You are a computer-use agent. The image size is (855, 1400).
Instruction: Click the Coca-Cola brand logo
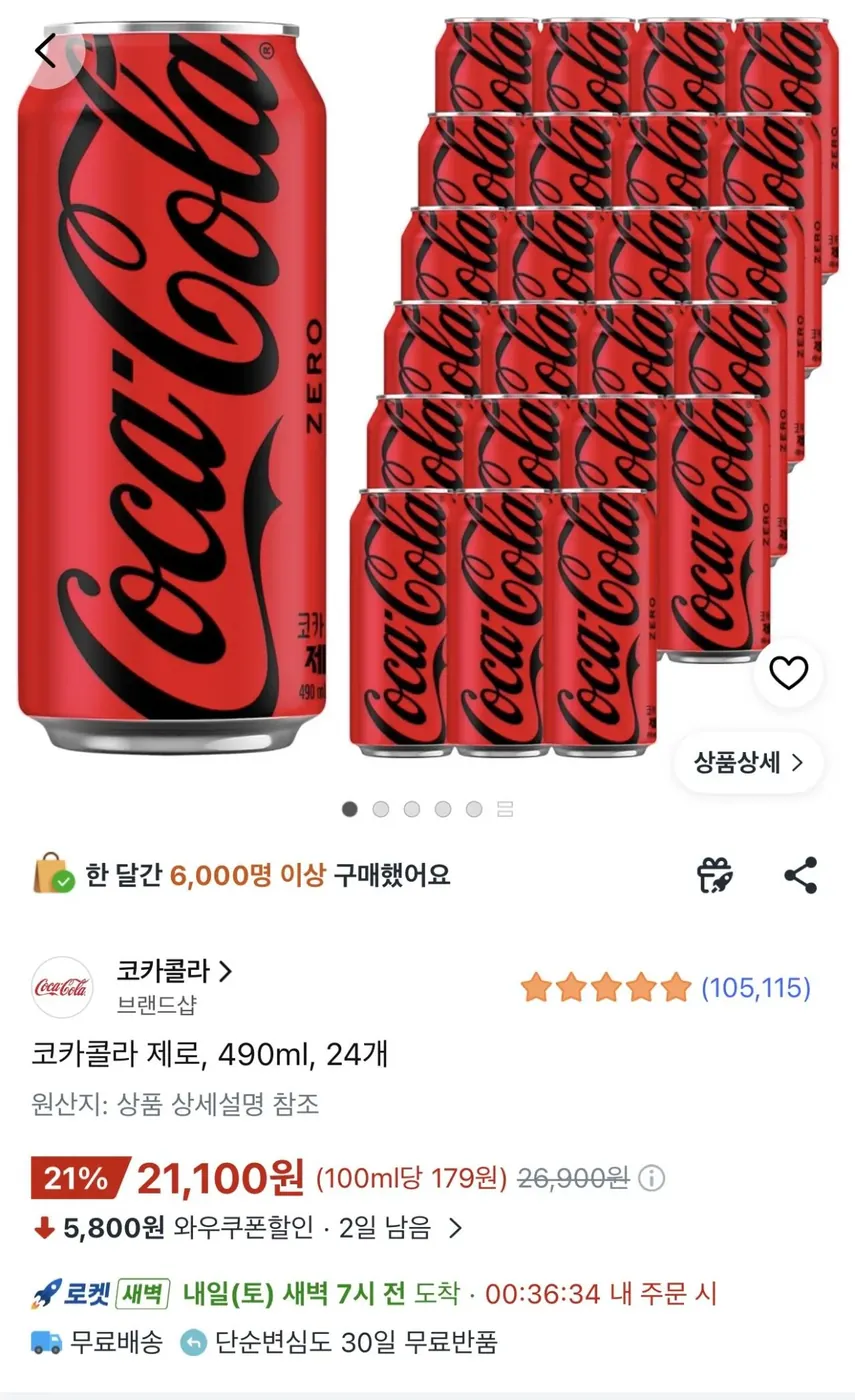(x=62, y=986)
